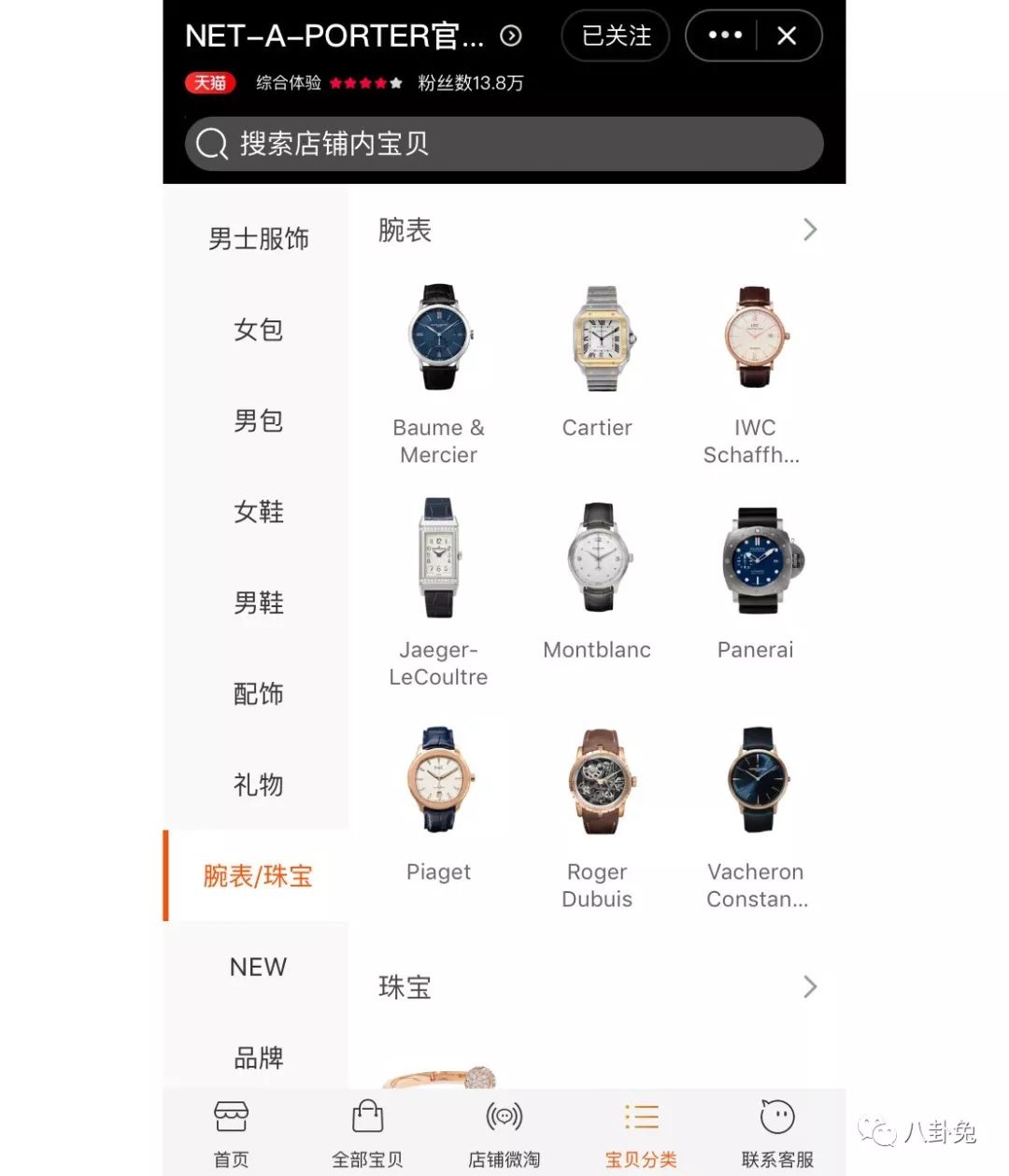Select the 男鞋 category tab
This screenshot has height=1176, width=1009.
[x=257, y=603]
